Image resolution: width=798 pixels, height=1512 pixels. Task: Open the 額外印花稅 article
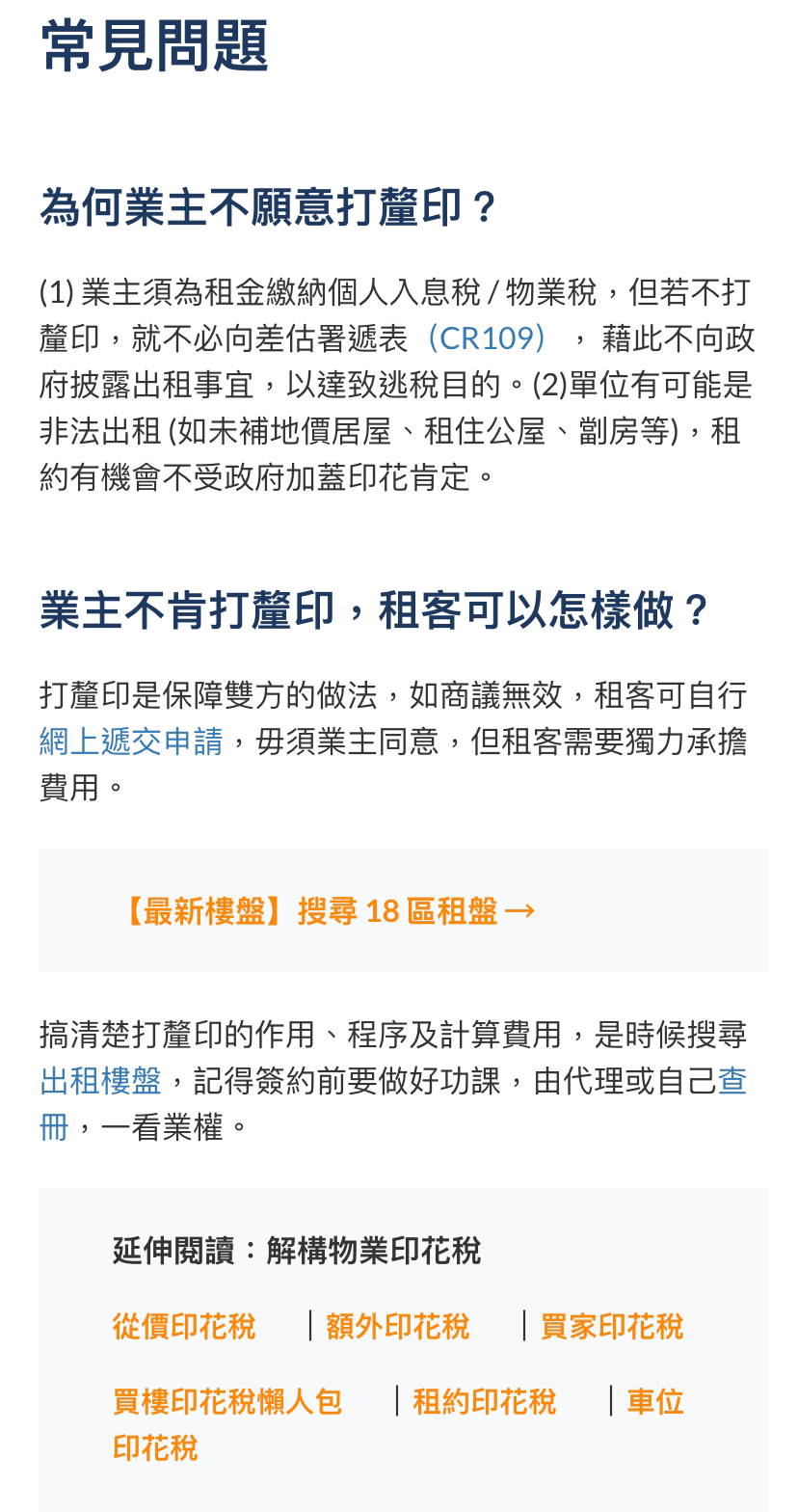coord(397,1327)
